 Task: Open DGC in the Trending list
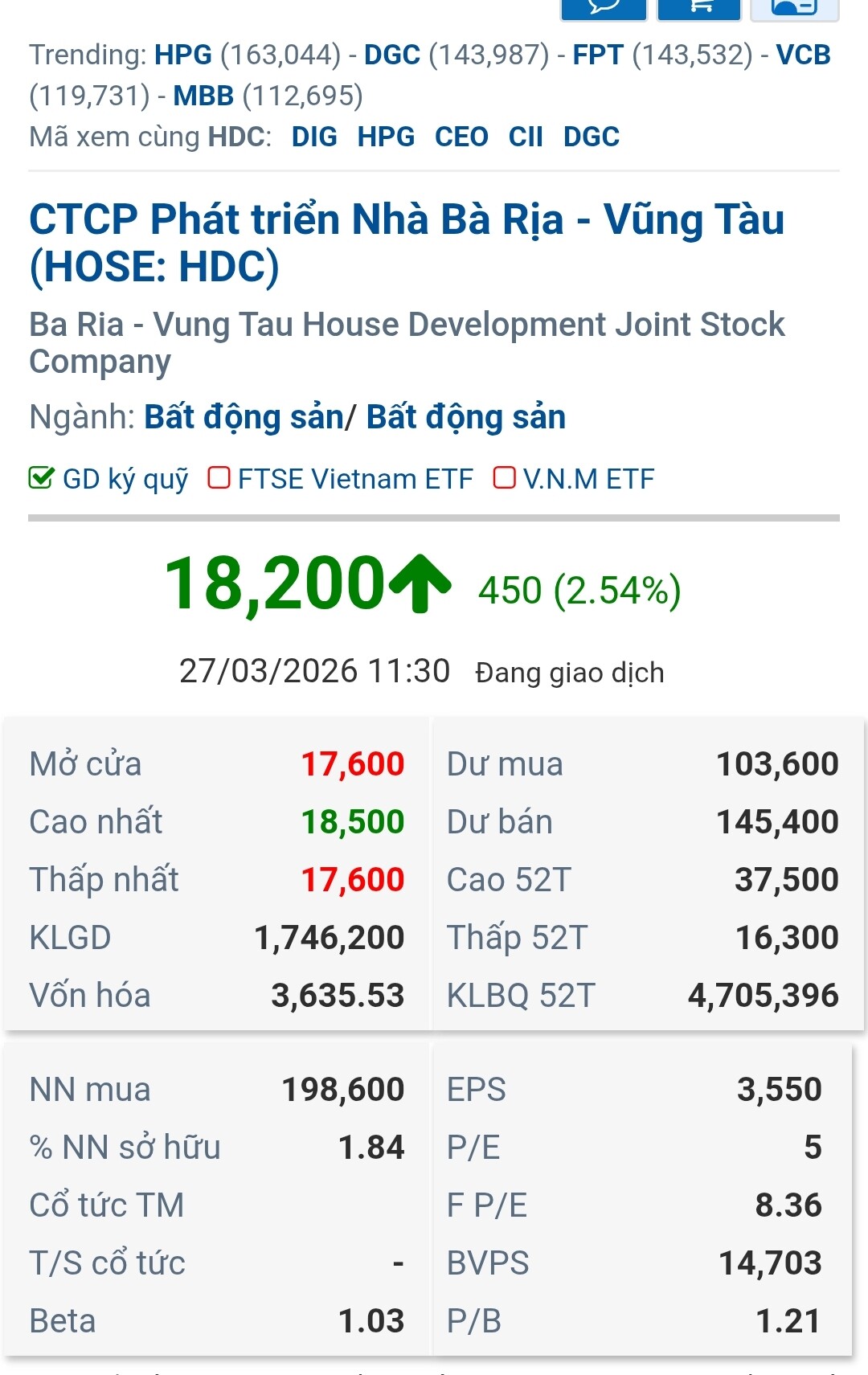tap(392, 55)
